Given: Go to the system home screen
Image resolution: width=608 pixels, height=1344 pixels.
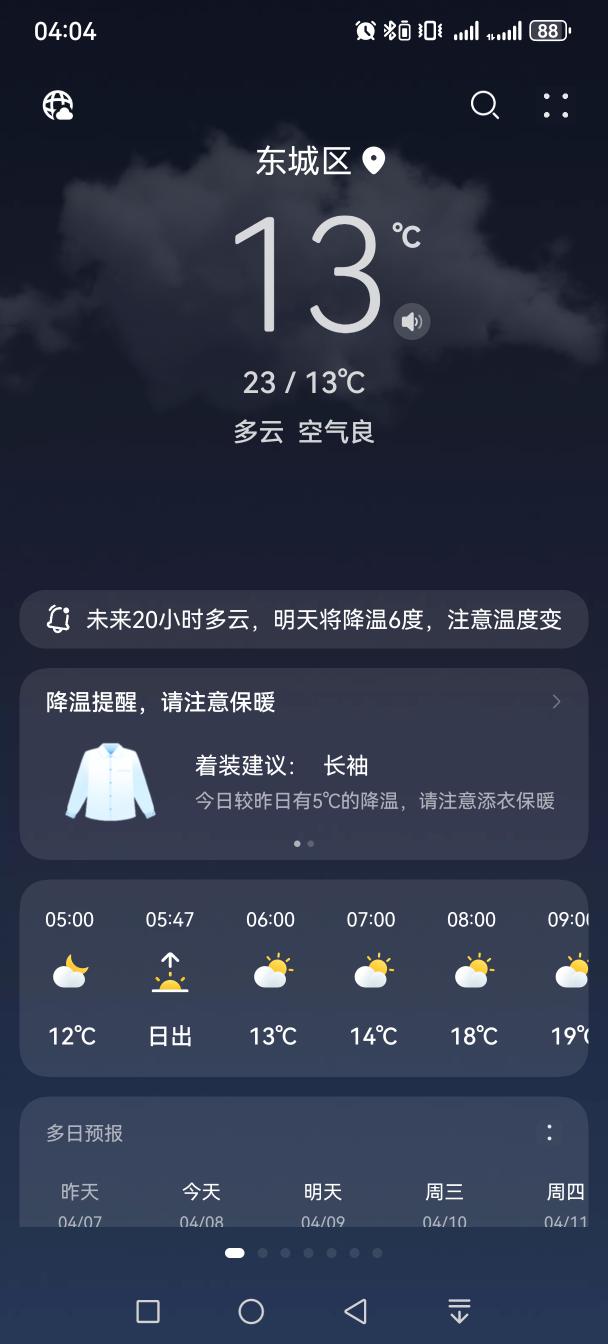Looking at the screenshot, I should tap(251, 1311).
